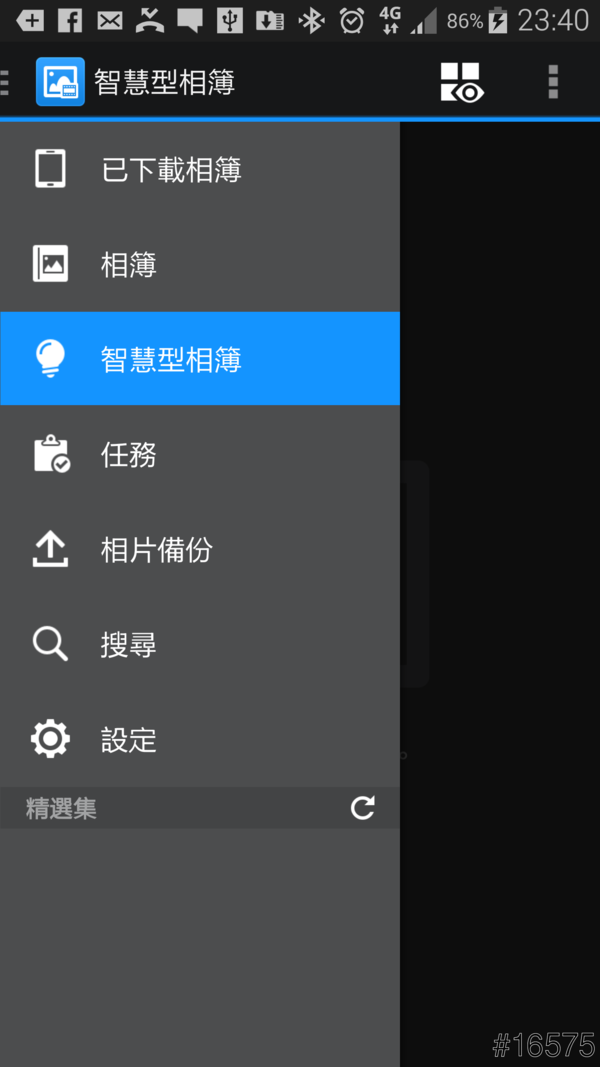The height and width of the screenshot is (1067, 600).
Task: Select 智慧型相簿 in the drawer
Action: pos(170,359)
